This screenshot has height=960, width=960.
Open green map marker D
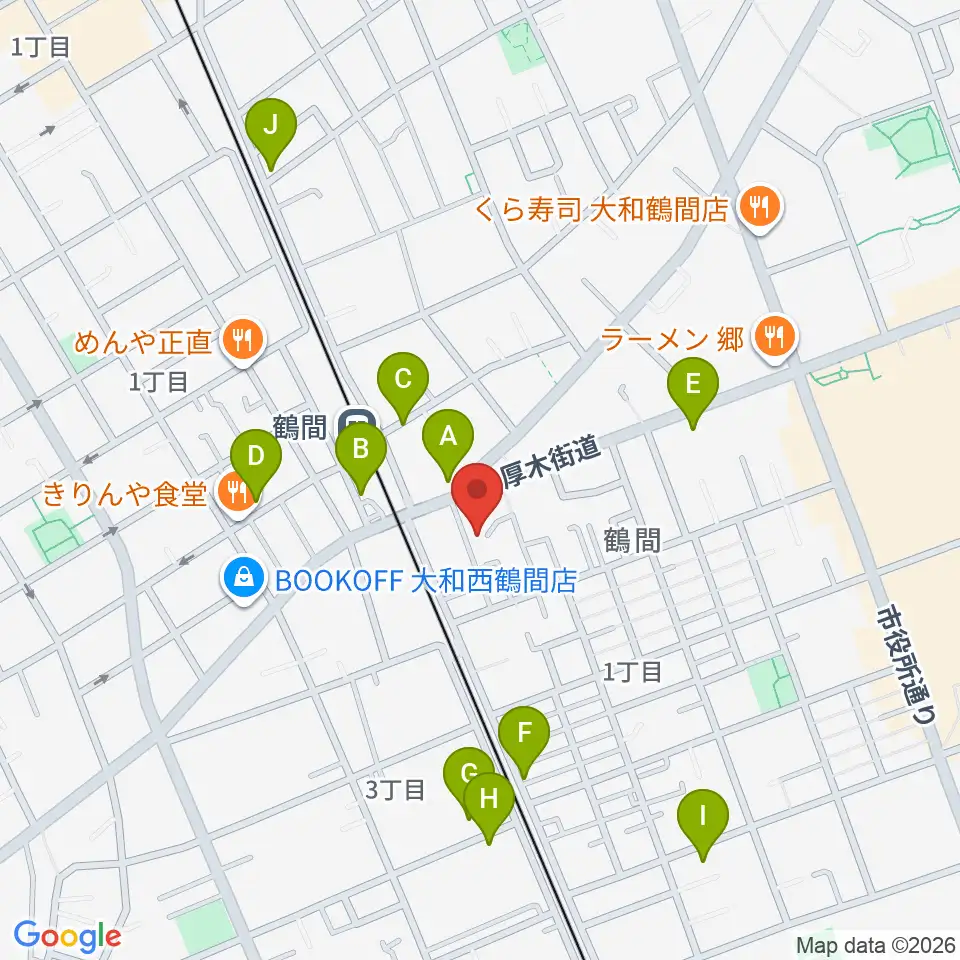point(256,465)
